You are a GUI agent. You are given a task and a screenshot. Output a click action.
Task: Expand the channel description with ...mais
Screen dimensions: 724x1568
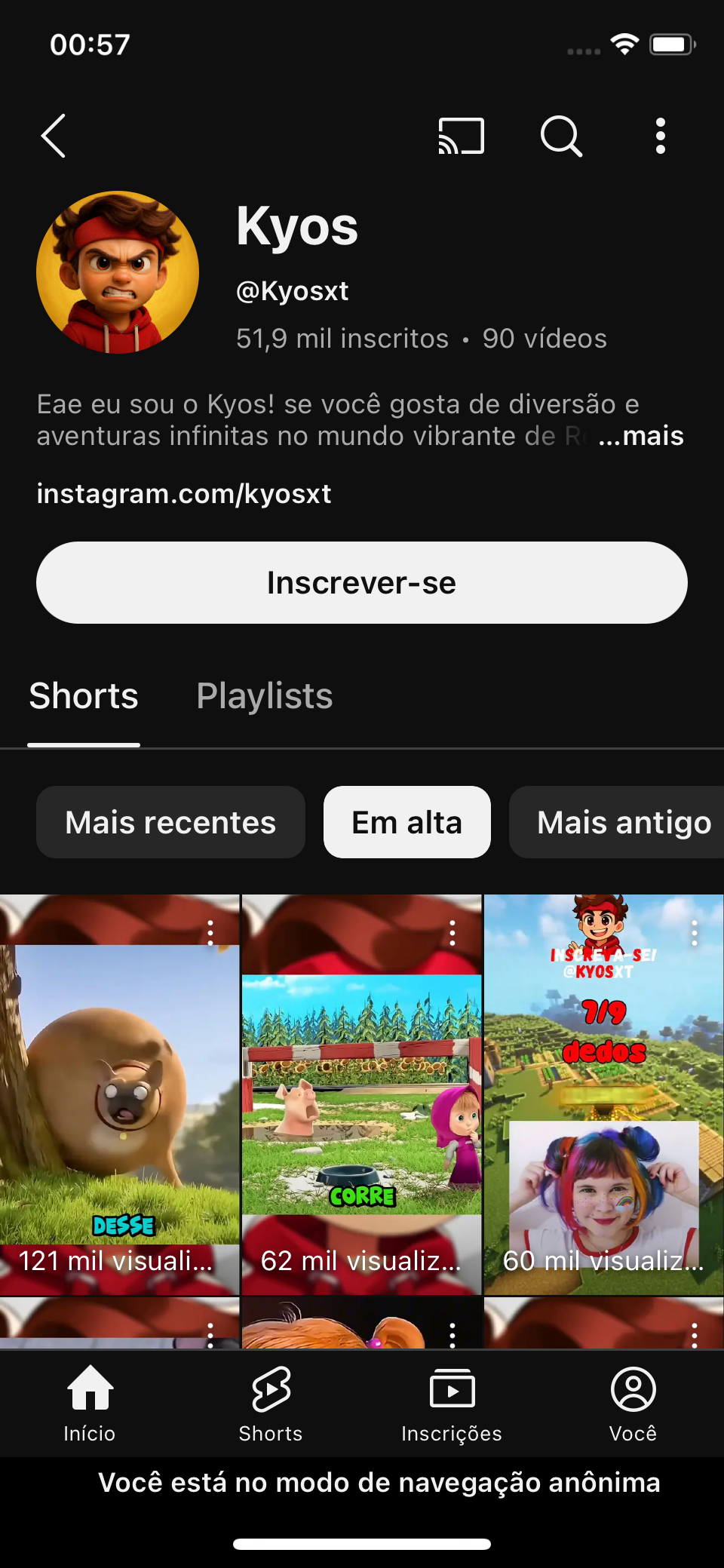(x=640, y=436)
